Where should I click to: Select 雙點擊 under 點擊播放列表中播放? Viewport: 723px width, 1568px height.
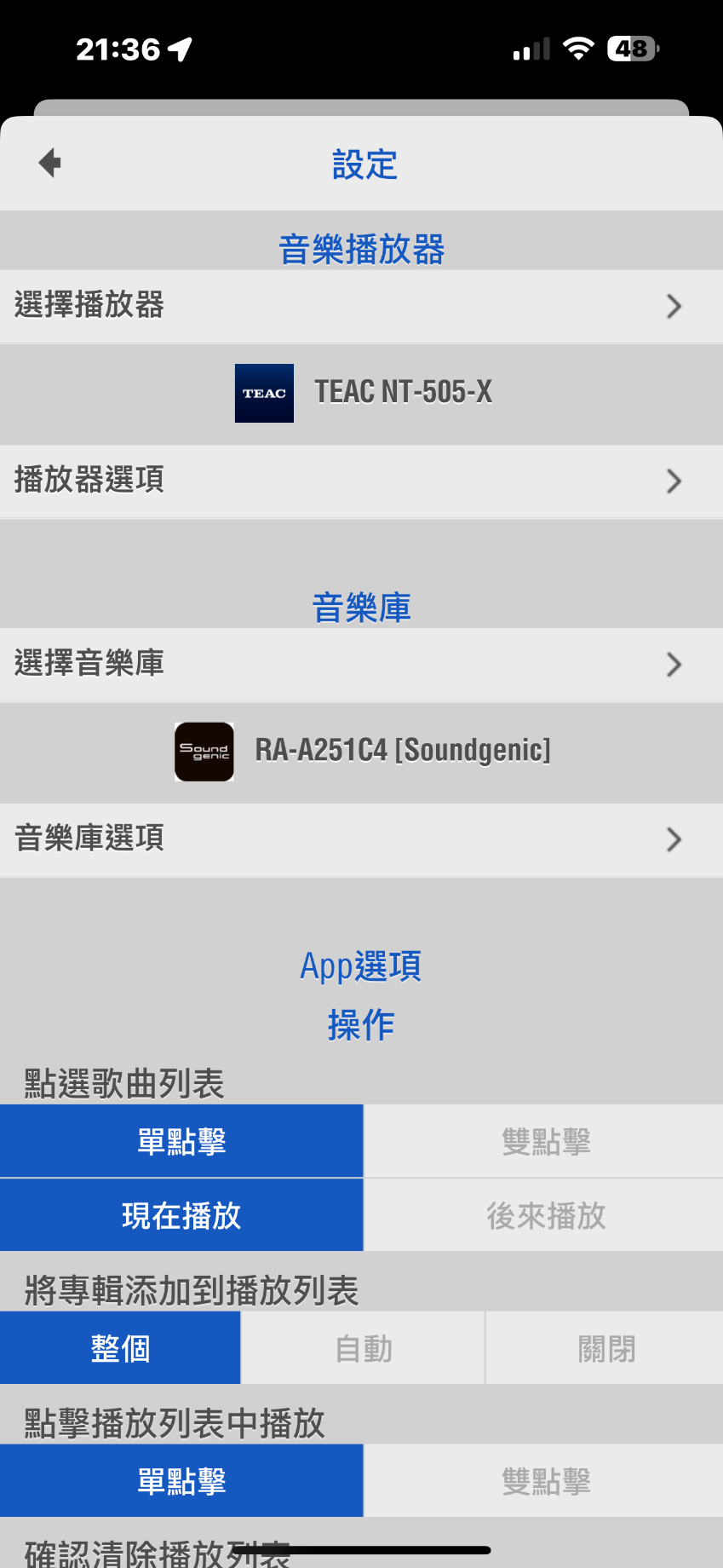point(546,1480)
